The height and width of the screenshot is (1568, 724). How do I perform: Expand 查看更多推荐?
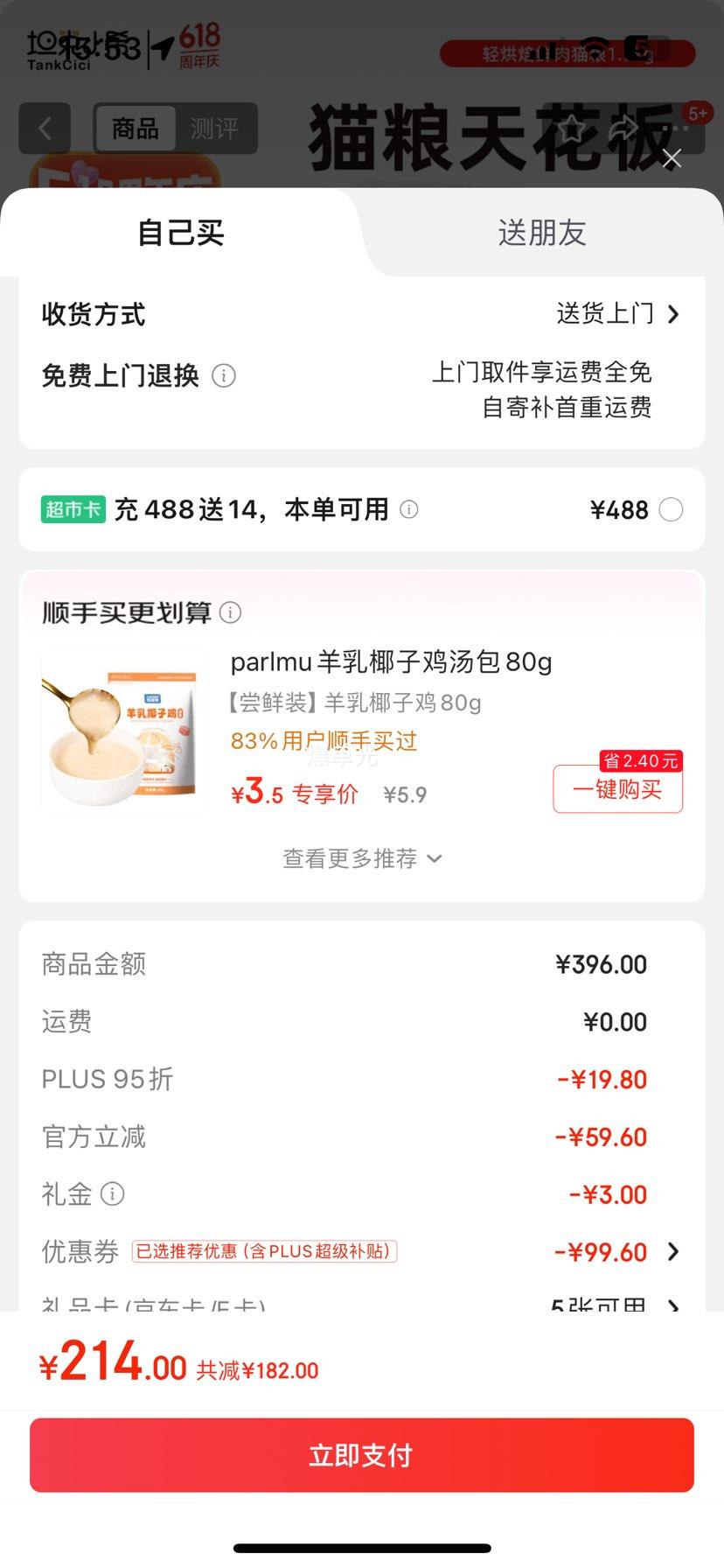(361, 858)
